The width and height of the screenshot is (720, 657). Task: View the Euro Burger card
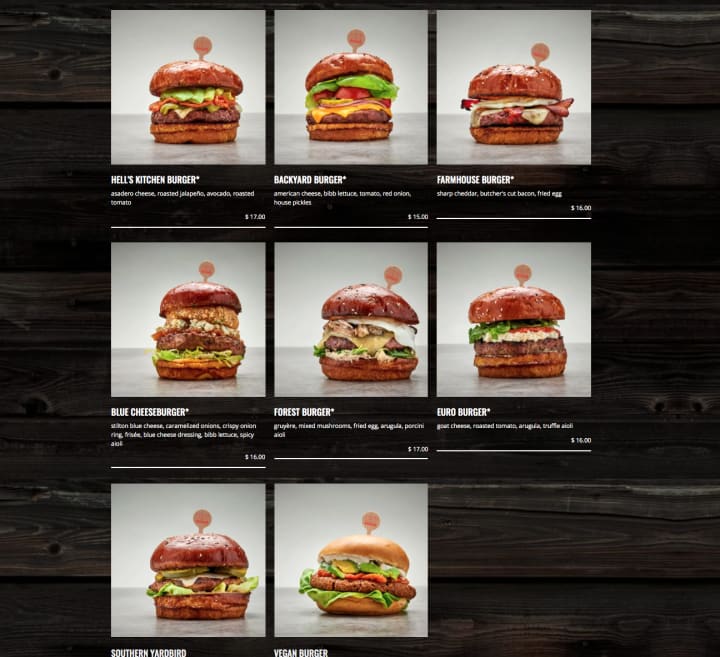coord(513,320)
